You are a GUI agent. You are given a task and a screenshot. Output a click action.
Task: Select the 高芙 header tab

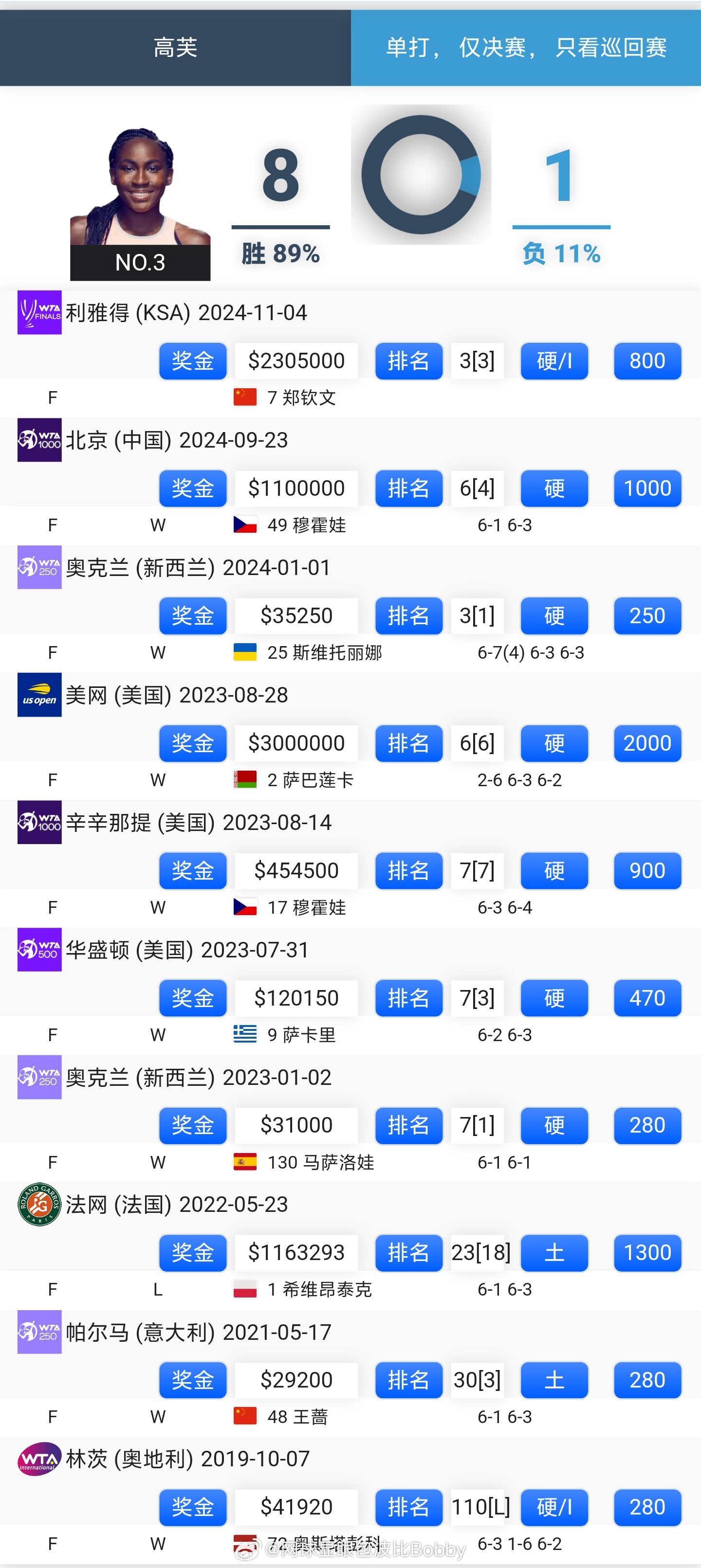pos(175,48)
